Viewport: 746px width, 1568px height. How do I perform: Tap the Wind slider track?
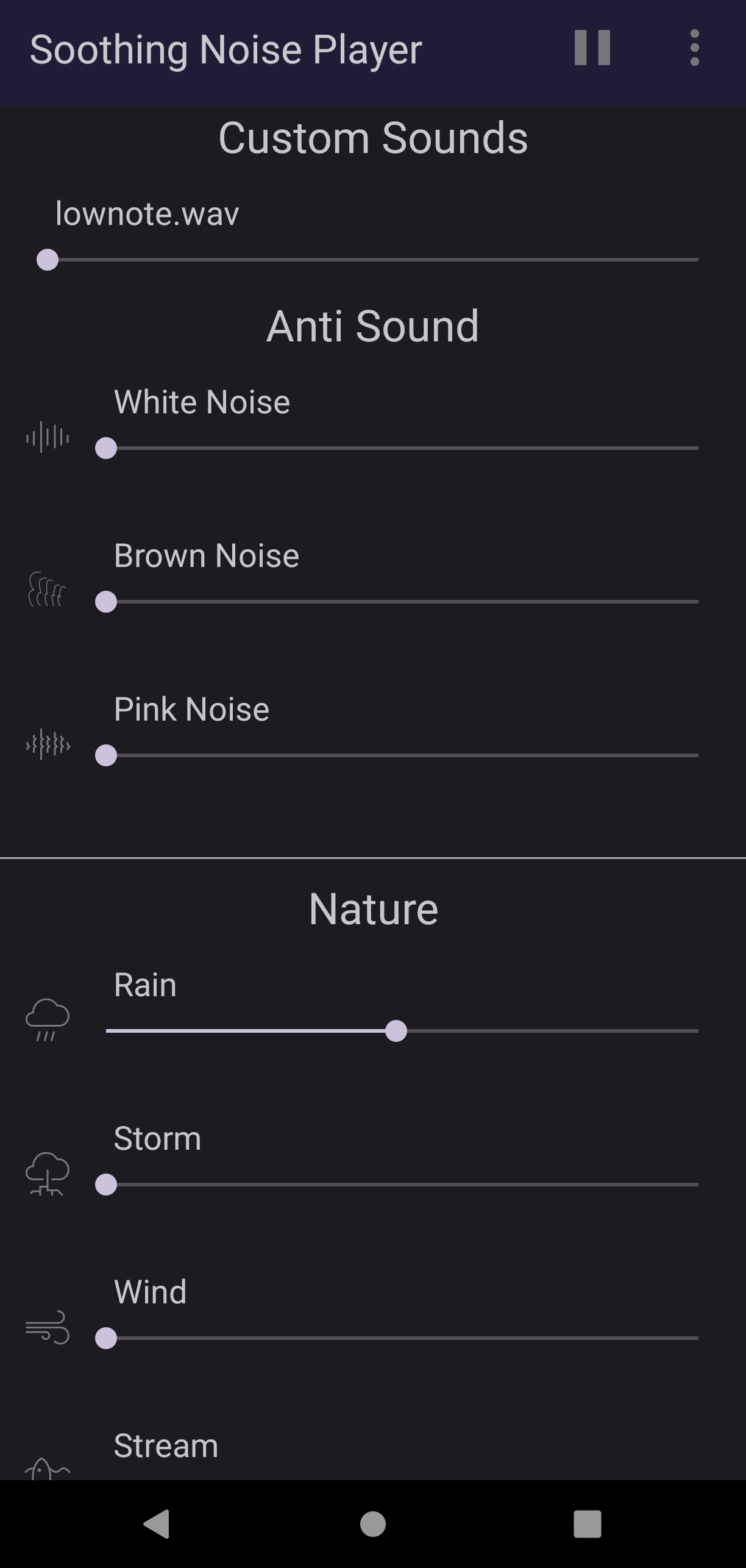point(401,1338)
